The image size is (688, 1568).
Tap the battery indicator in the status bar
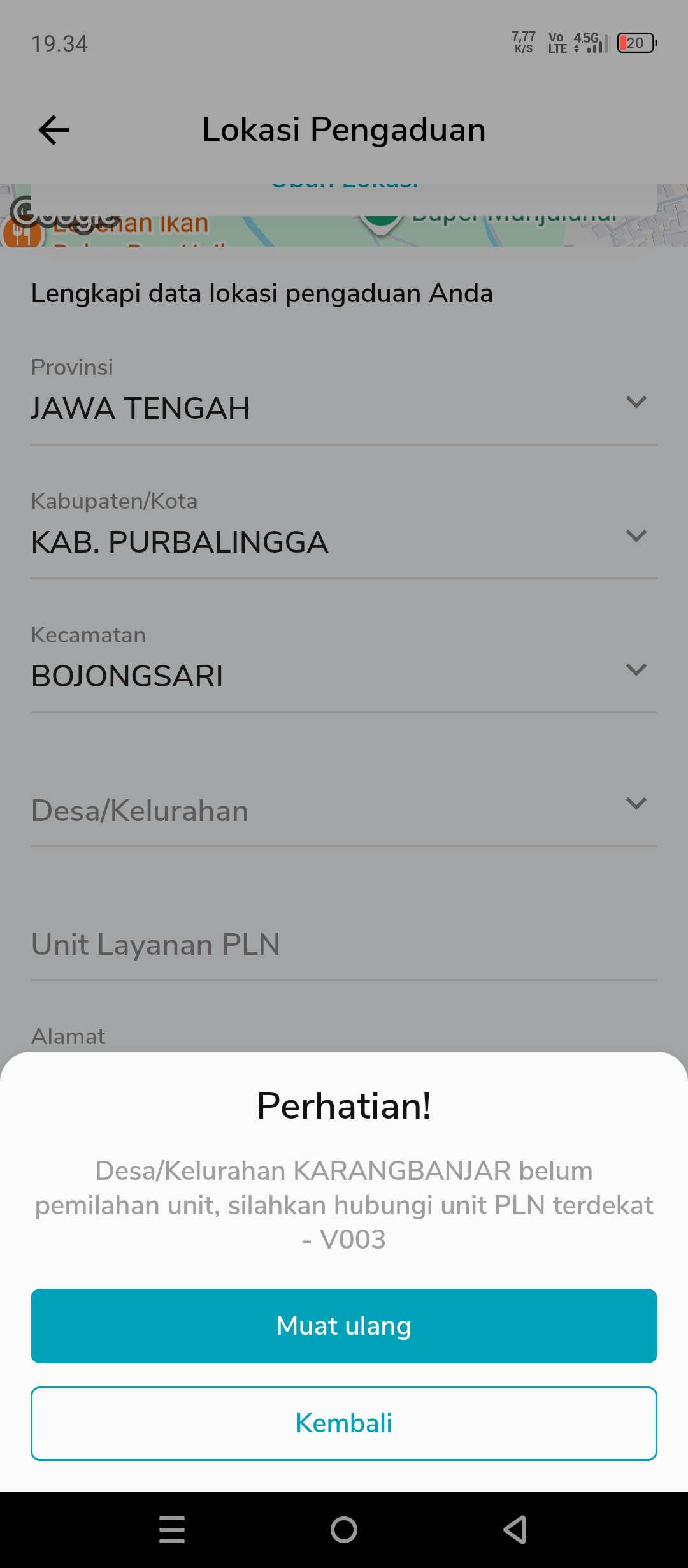[635, 43]
